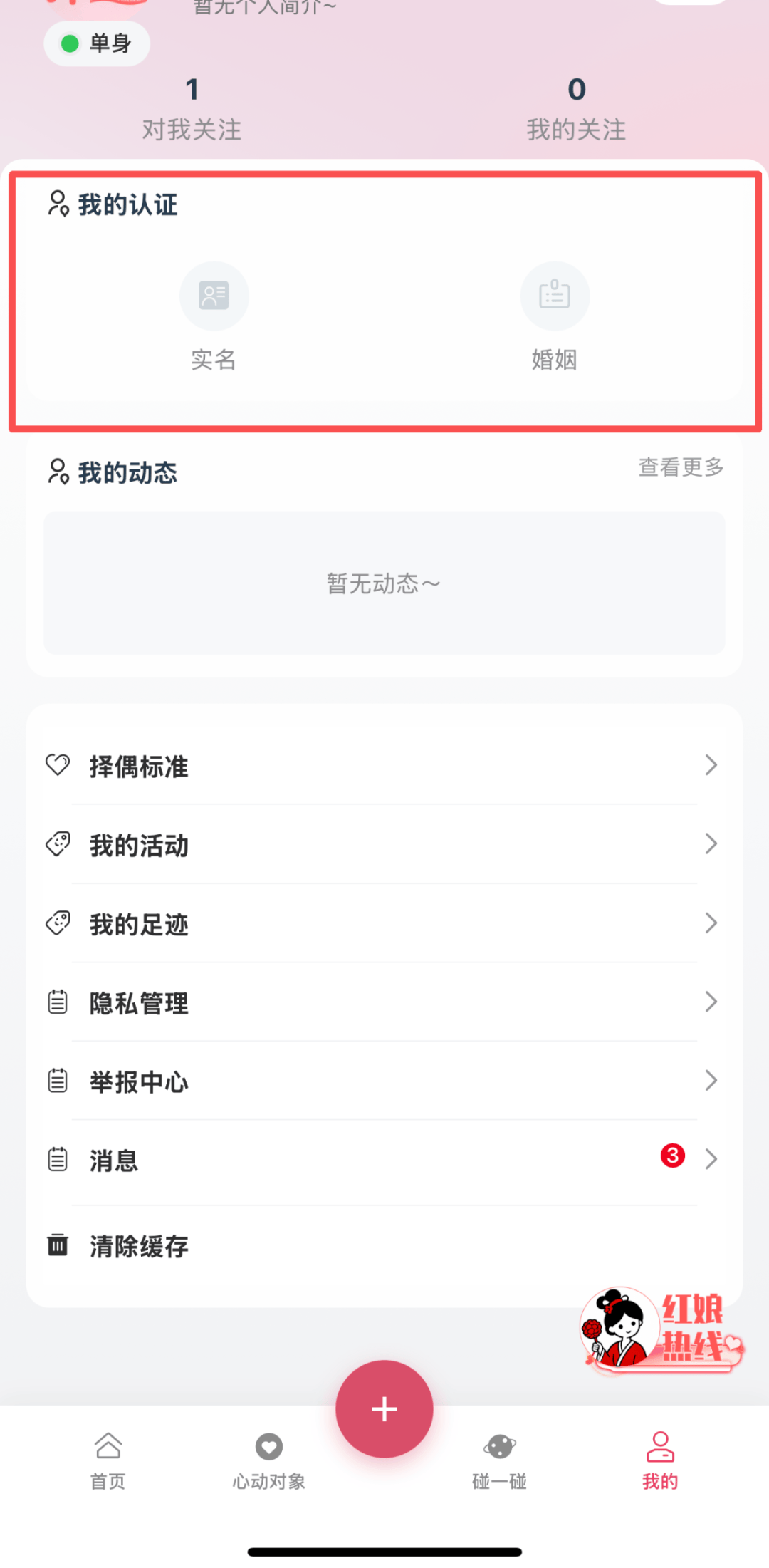
Task: Open 我的活动 row
Action: click(x=384, y=846)
